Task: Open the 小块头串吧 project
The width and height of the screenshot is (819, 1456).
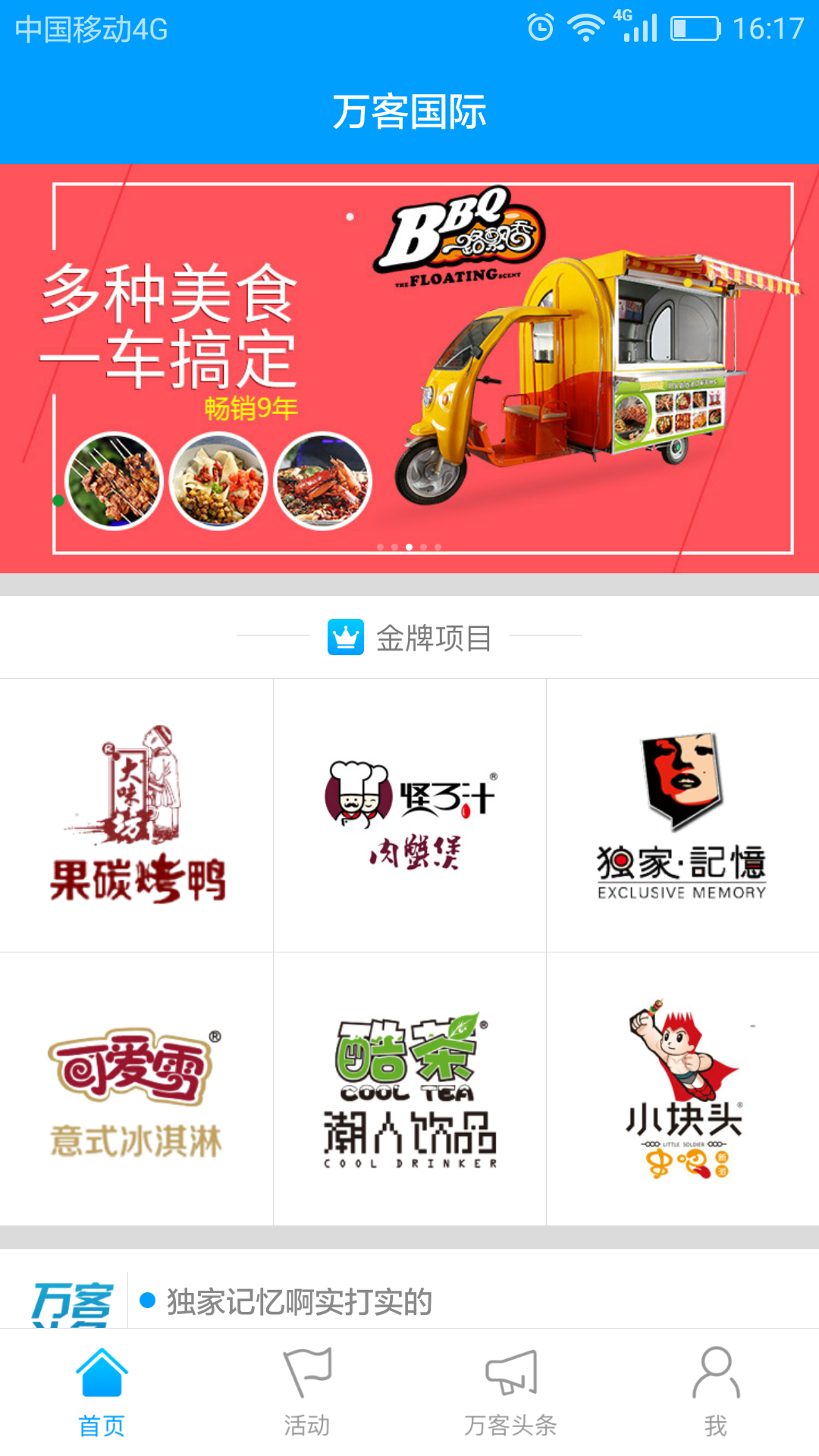Action: (x=681, y=1092)
